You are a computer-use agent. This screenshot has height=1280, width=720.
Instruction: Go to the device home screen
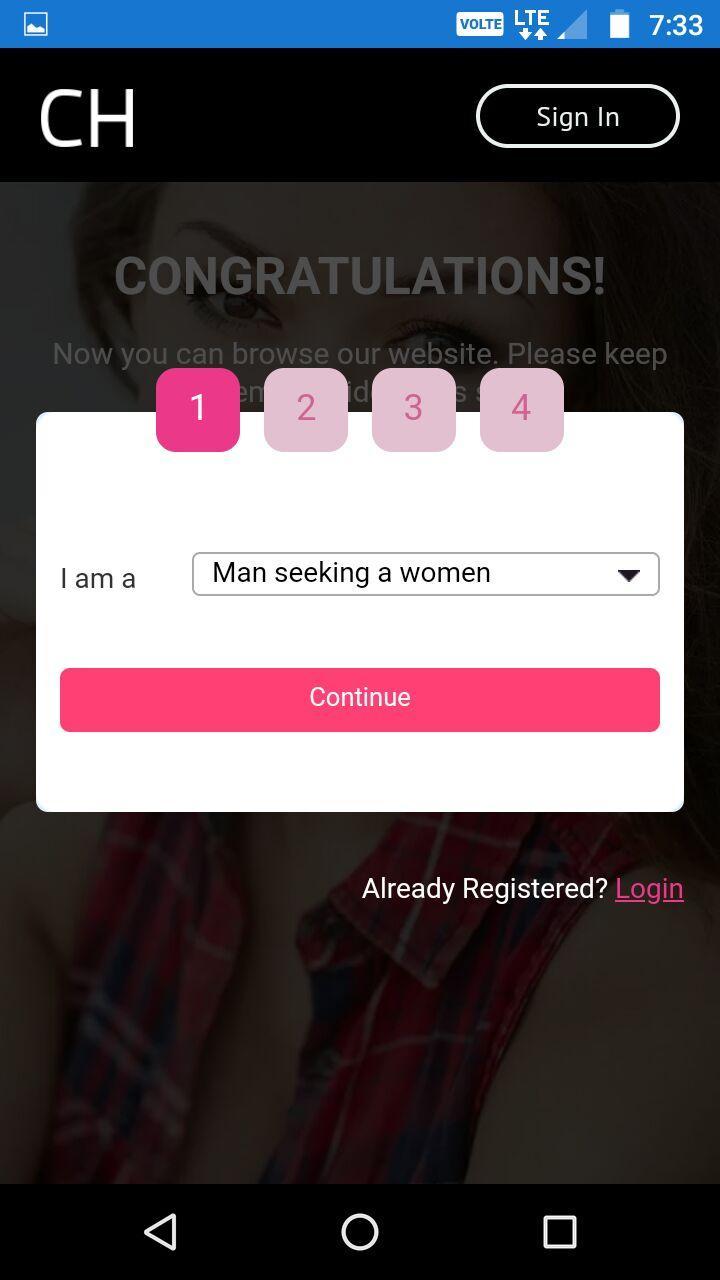[360, 1232]
